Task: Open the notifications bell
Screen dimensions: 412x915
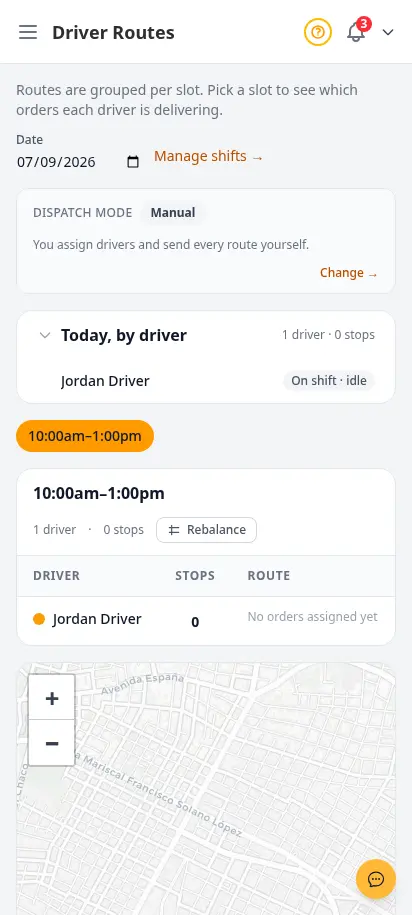Action: 356,32
